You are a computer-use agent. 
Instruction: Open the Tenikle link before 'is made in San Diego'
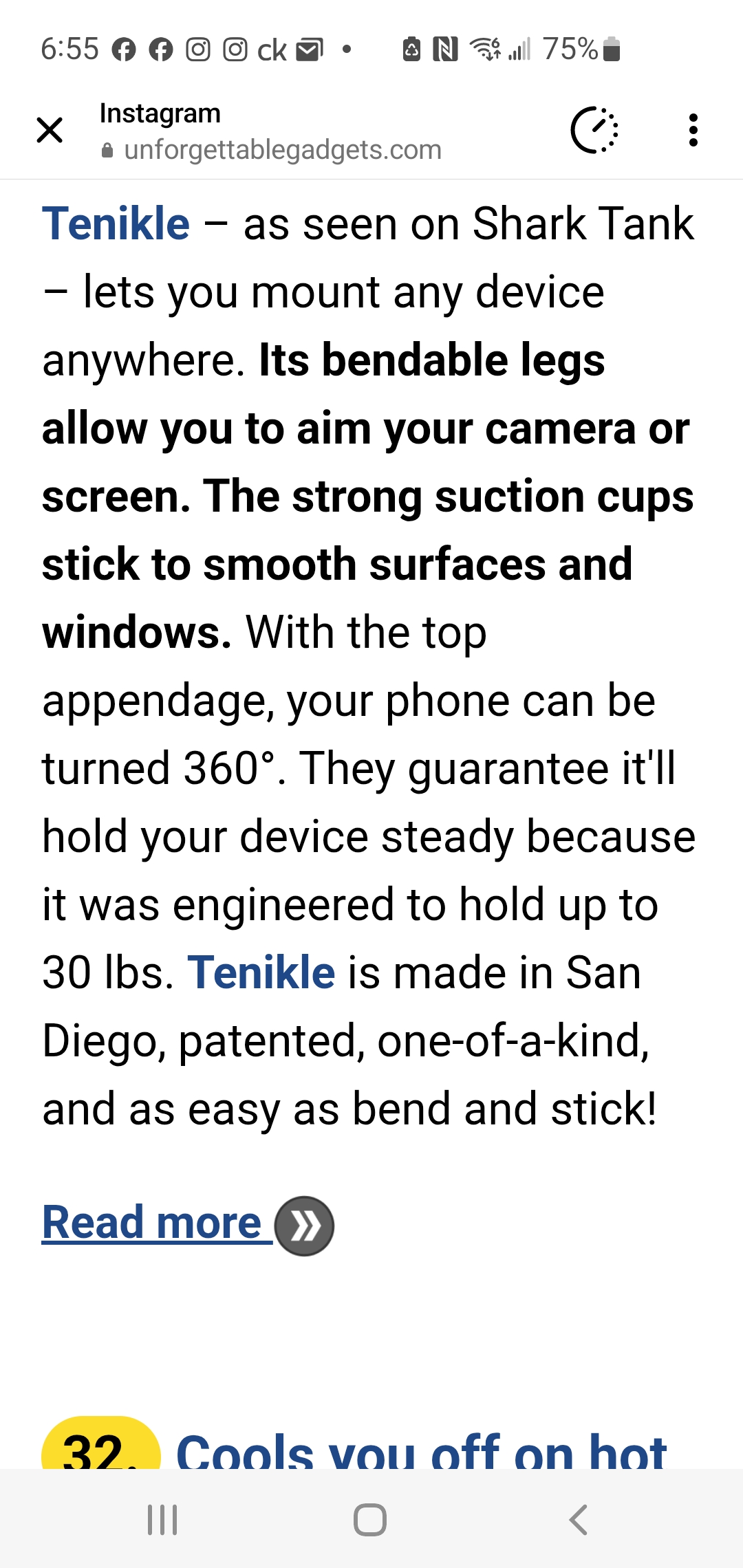coord(261,972)
